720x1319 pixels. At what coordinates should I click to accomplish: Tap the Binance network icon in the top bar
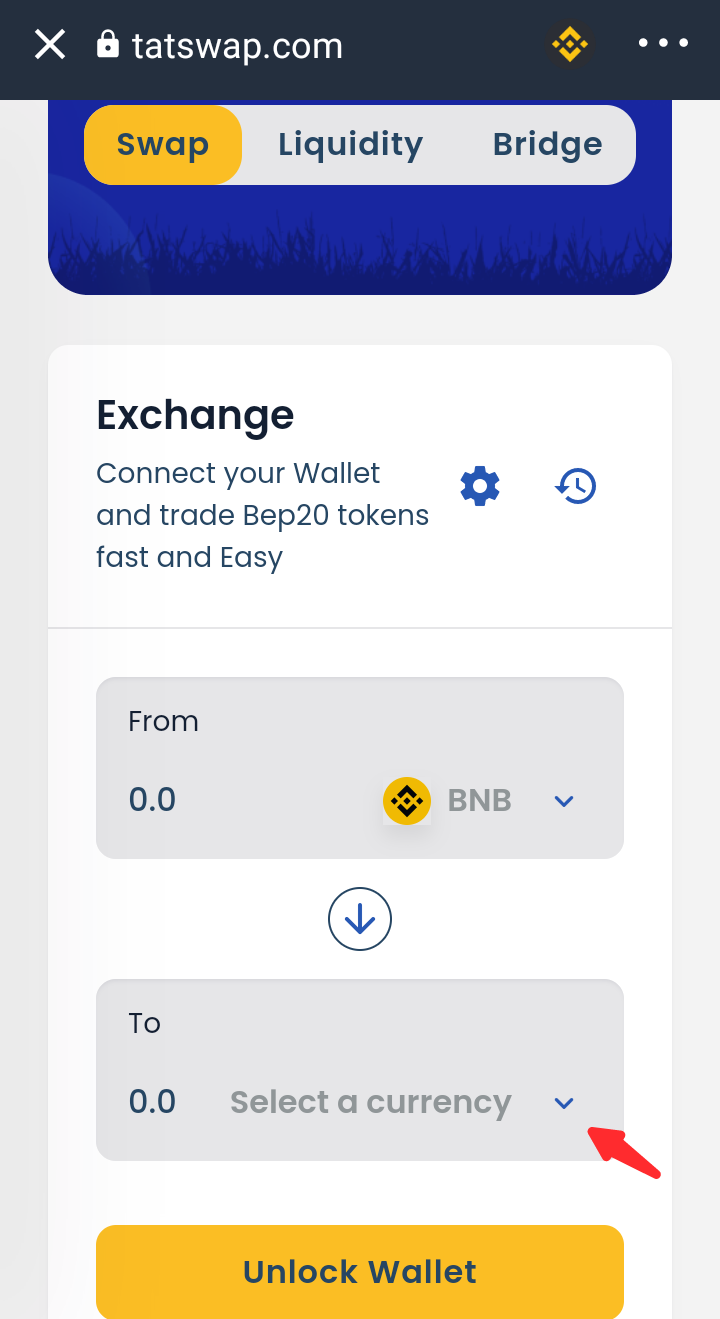570,45
